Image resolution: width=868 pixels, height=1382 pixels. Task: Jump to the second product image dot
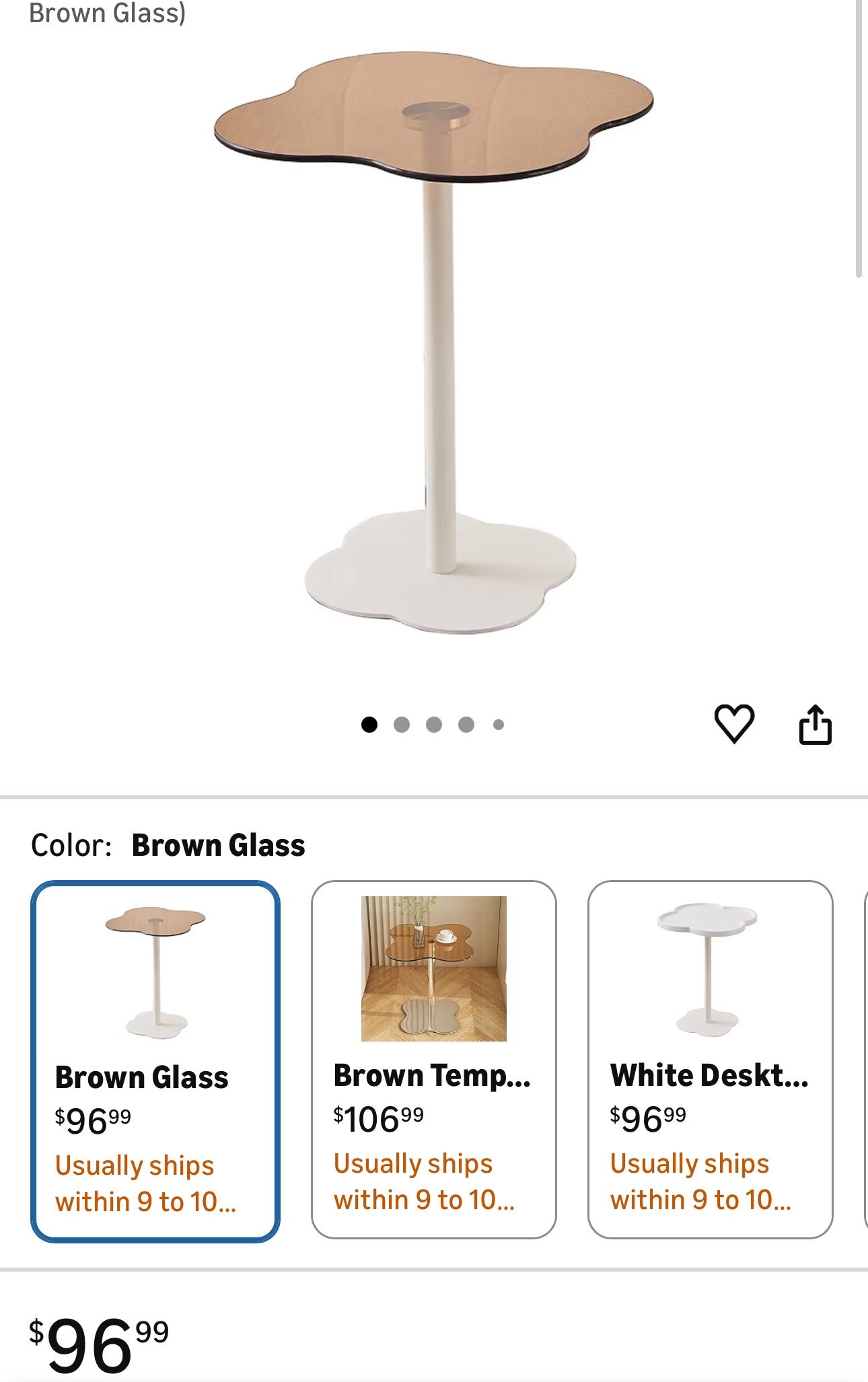click(x=402, y=723)
